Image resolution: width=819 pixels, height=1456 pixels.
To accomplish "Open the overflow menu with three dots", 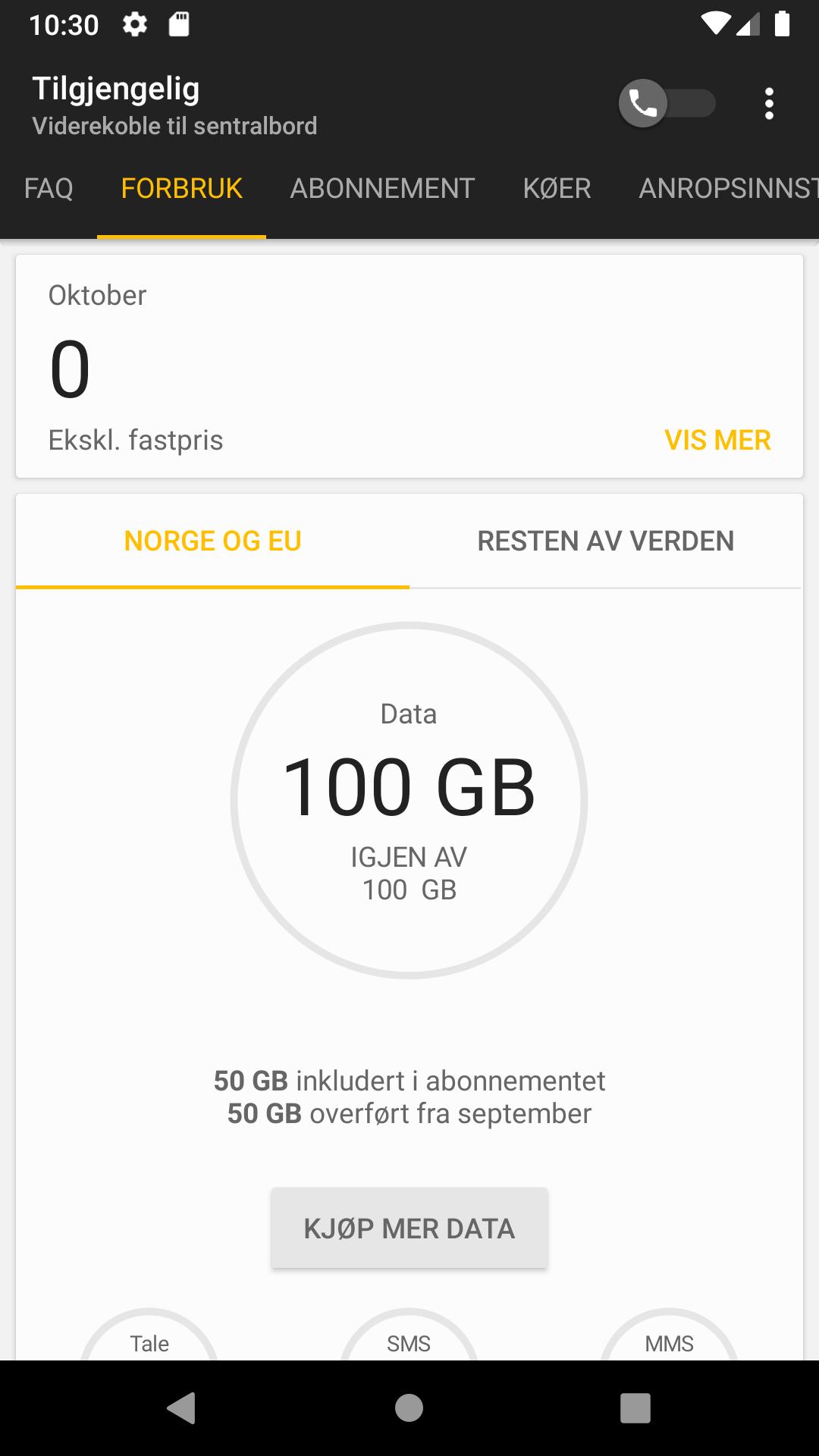I will [x=769, y=104].
